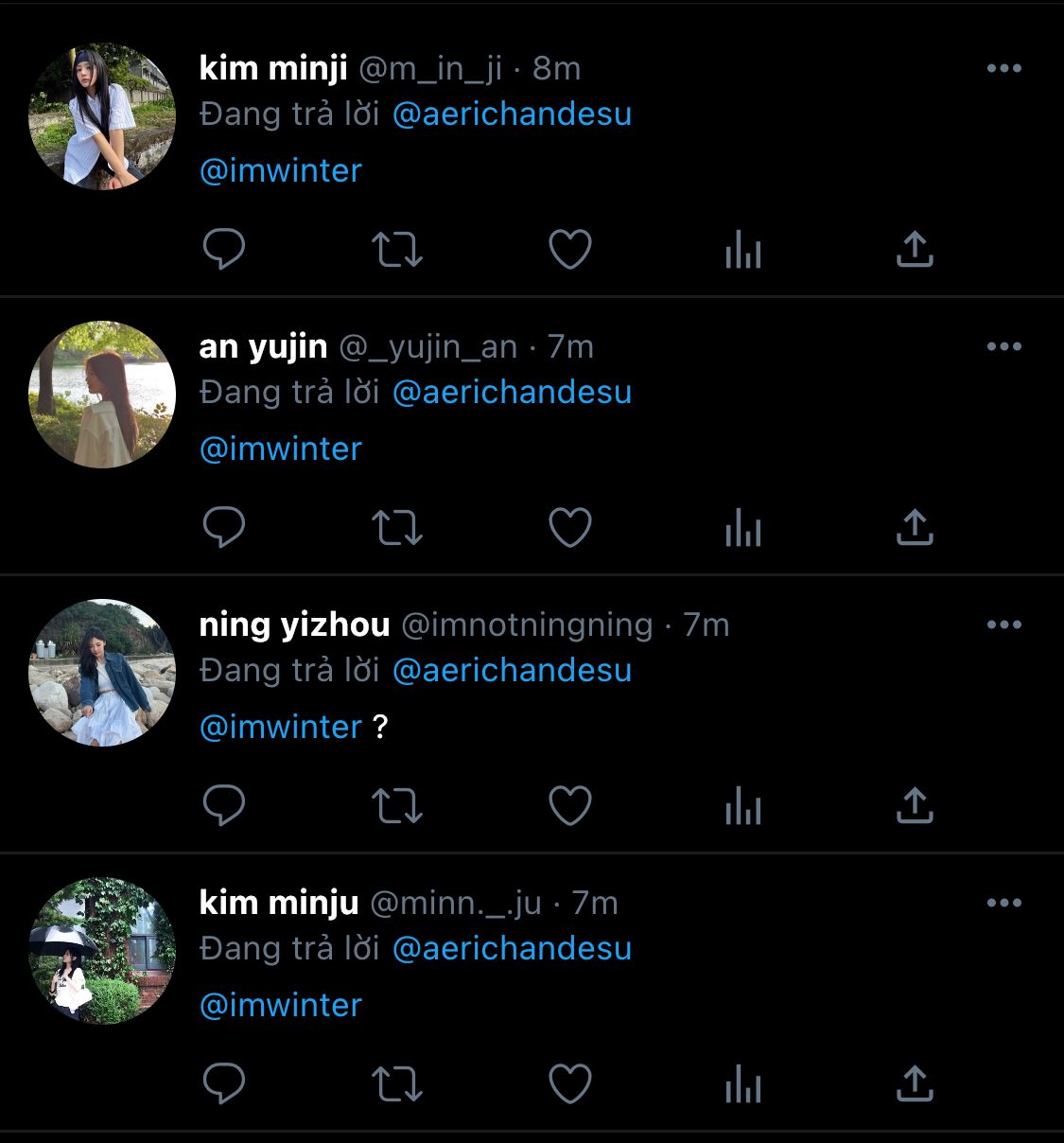Retweet ning yizhou's reply
The height and width of the screenshot is (1143, 1064).
pyautogui.click(x=396, y=806)
